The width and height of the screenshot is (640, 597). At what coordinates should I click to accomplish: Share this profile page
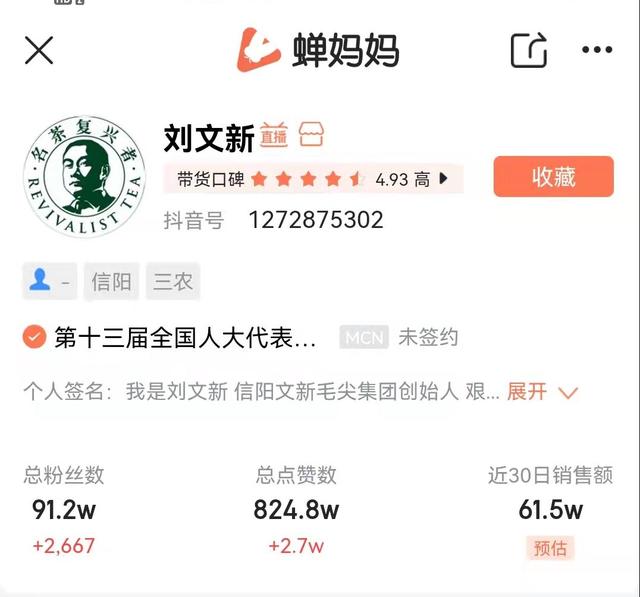pyautogui.click(x=529, y=50)
